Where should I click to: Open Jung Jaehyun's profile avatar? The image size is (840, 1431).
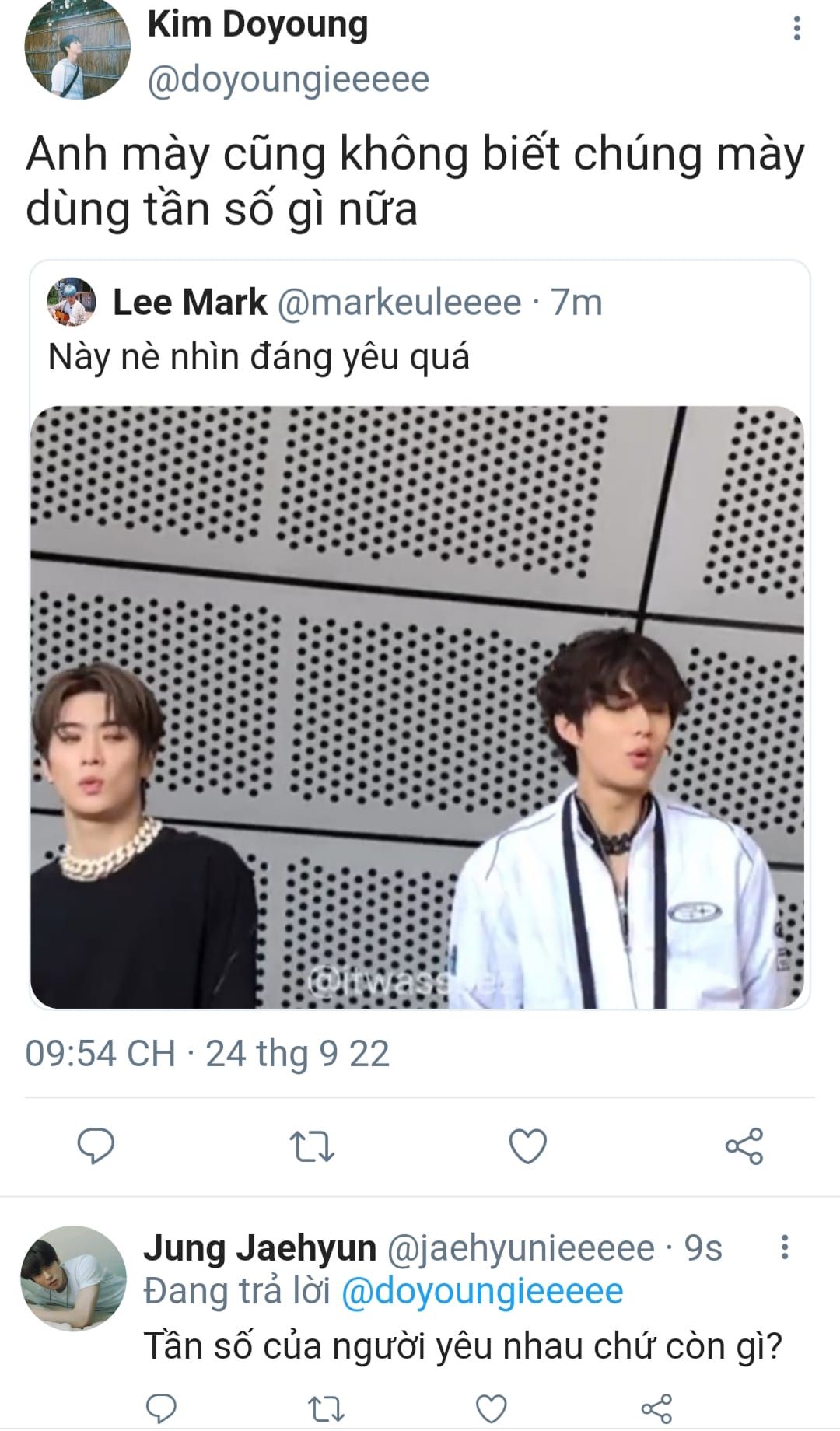click(x=73, y=1279)
